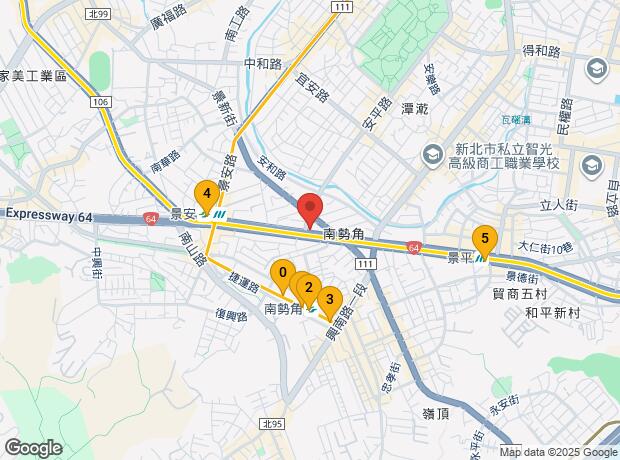Select the orange marker numbered 3
The width and height of the screenshot is (620, 460).
[x=330, y=299]
